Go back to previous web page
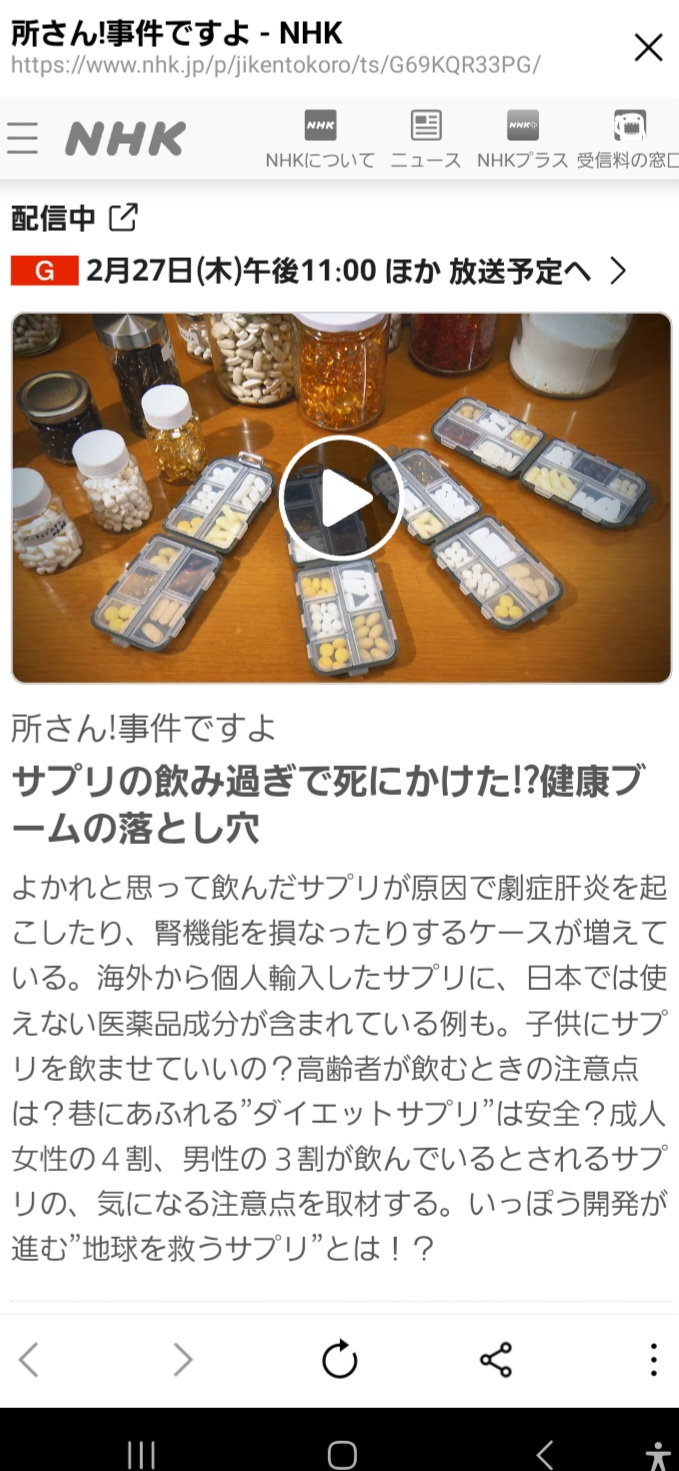679x1471 pixels. 29,1359
